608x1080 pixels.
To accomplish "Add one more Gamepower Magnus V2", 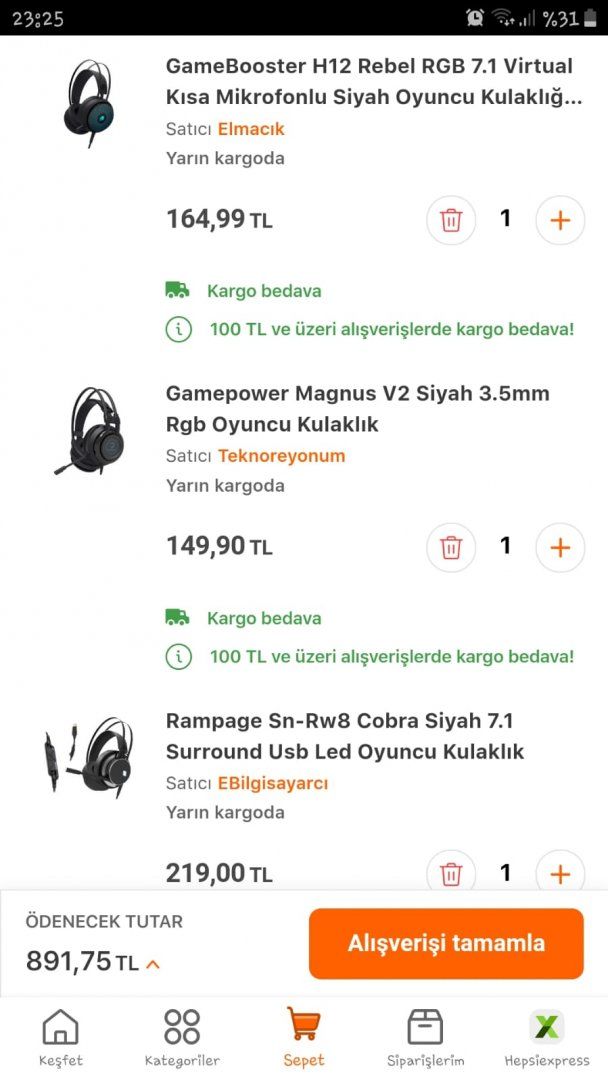I will 560,547.
